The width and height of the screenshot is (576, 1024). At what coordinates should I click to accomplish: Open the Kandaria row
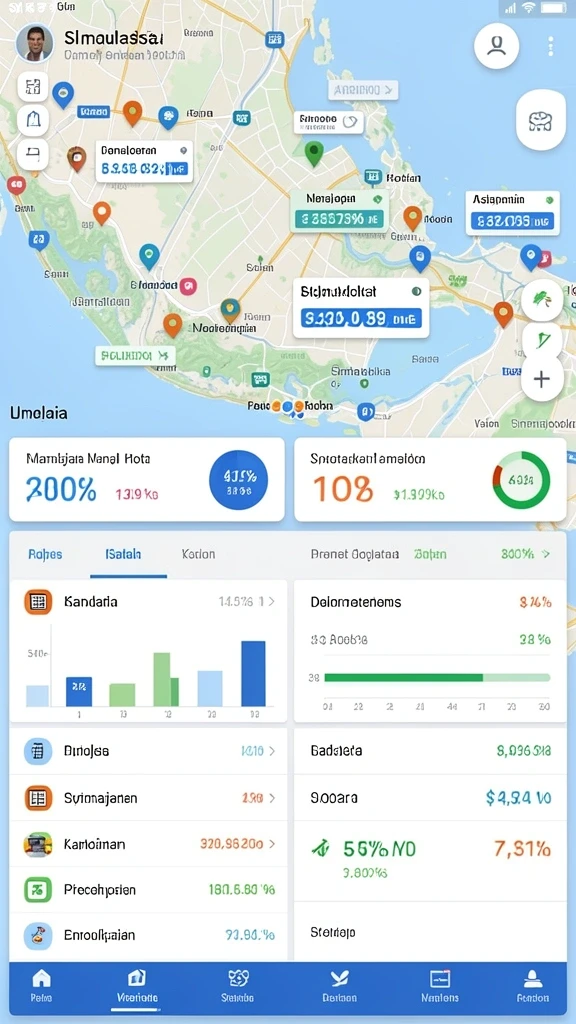coord(148,602)
